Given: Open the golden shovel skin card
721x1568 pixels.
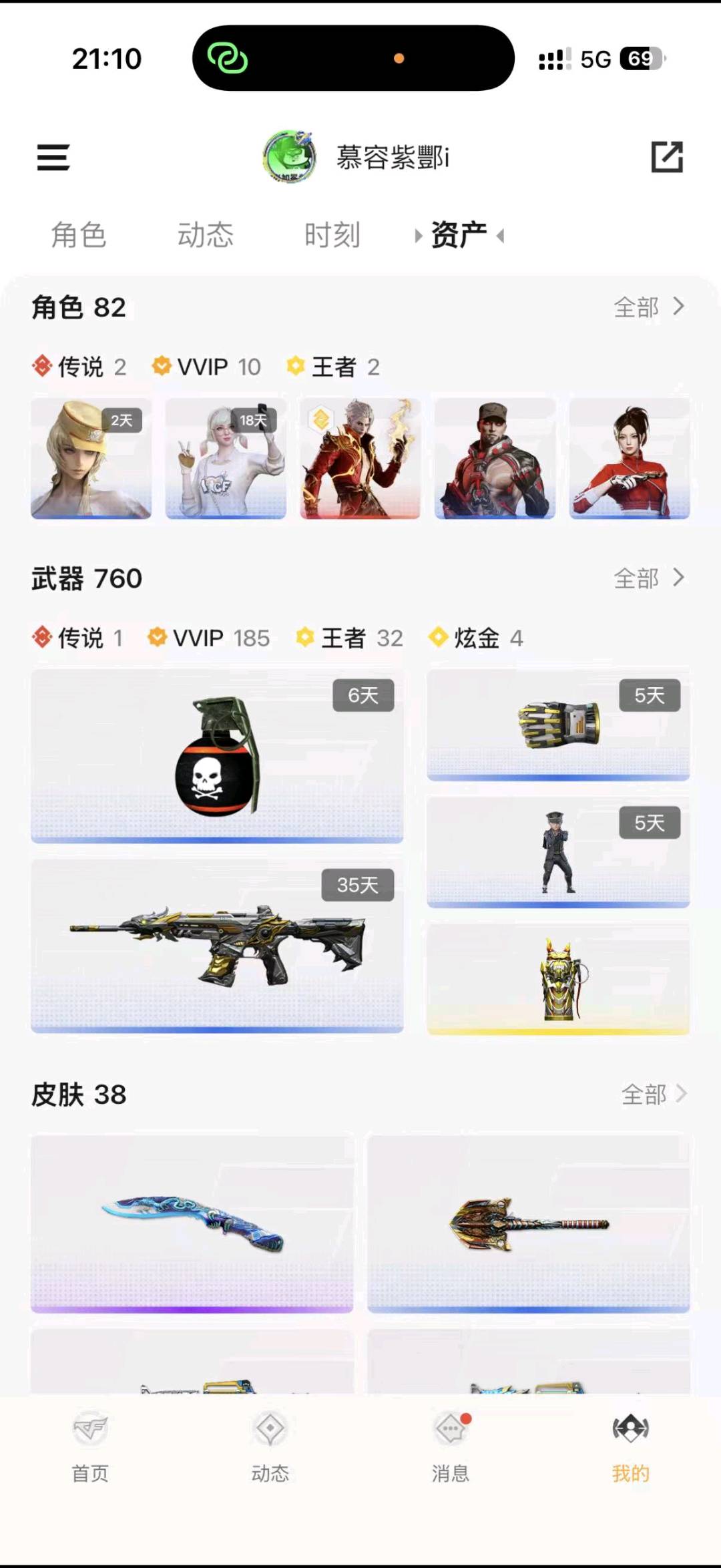Looking at the screenshot, I should pos(529,1223).
